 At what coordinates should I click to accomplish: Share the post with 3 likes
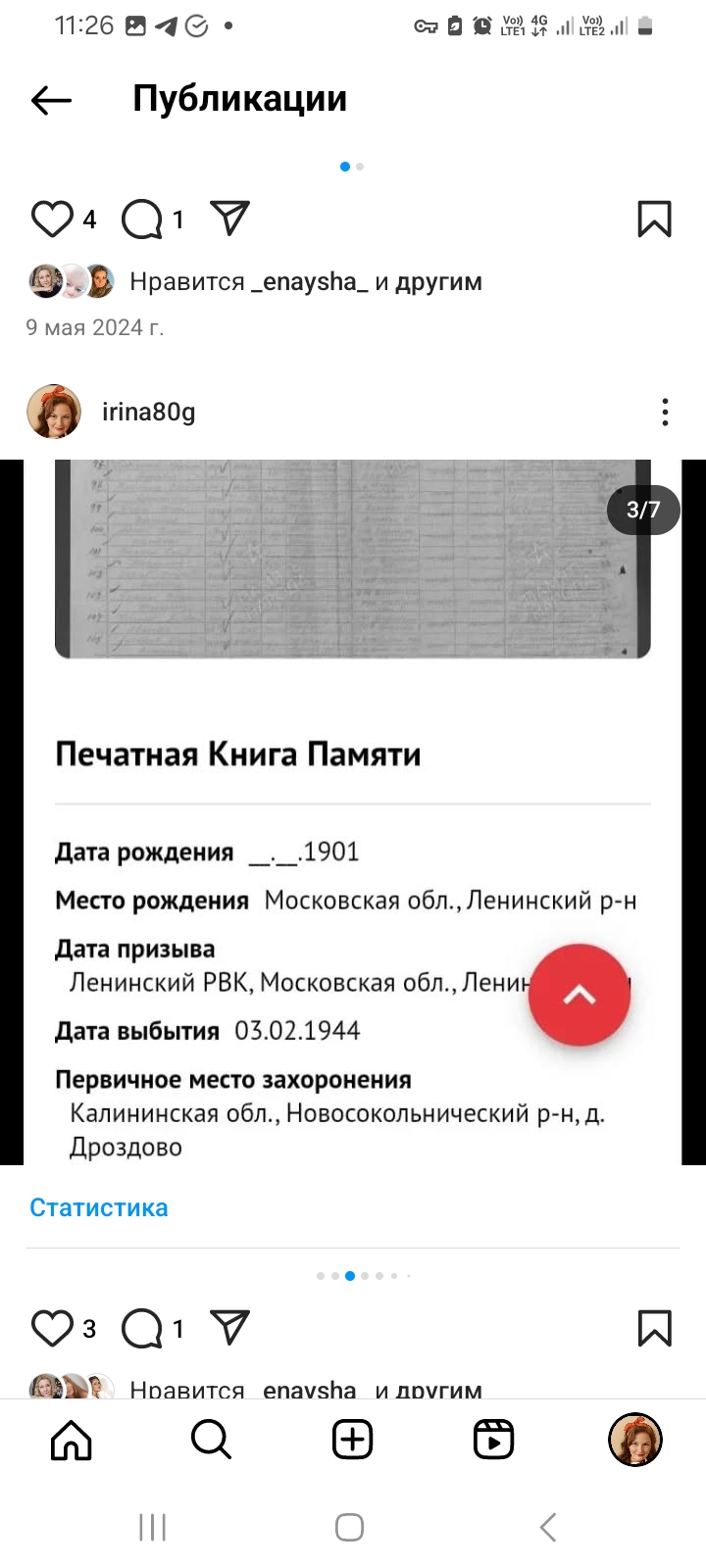(x=230, y=1327)
